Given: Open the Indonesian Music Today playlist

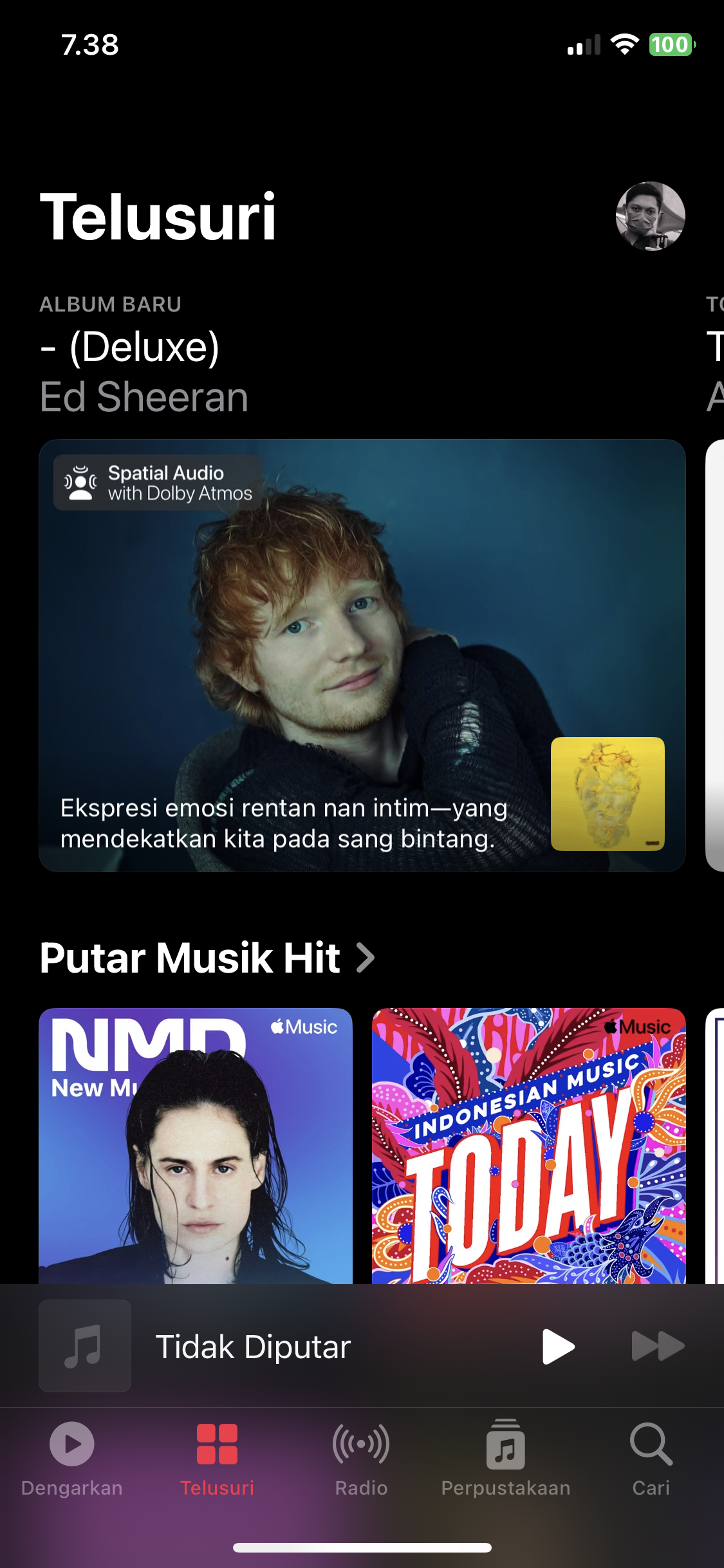Looking at the screenshot, I should 528,1146.
